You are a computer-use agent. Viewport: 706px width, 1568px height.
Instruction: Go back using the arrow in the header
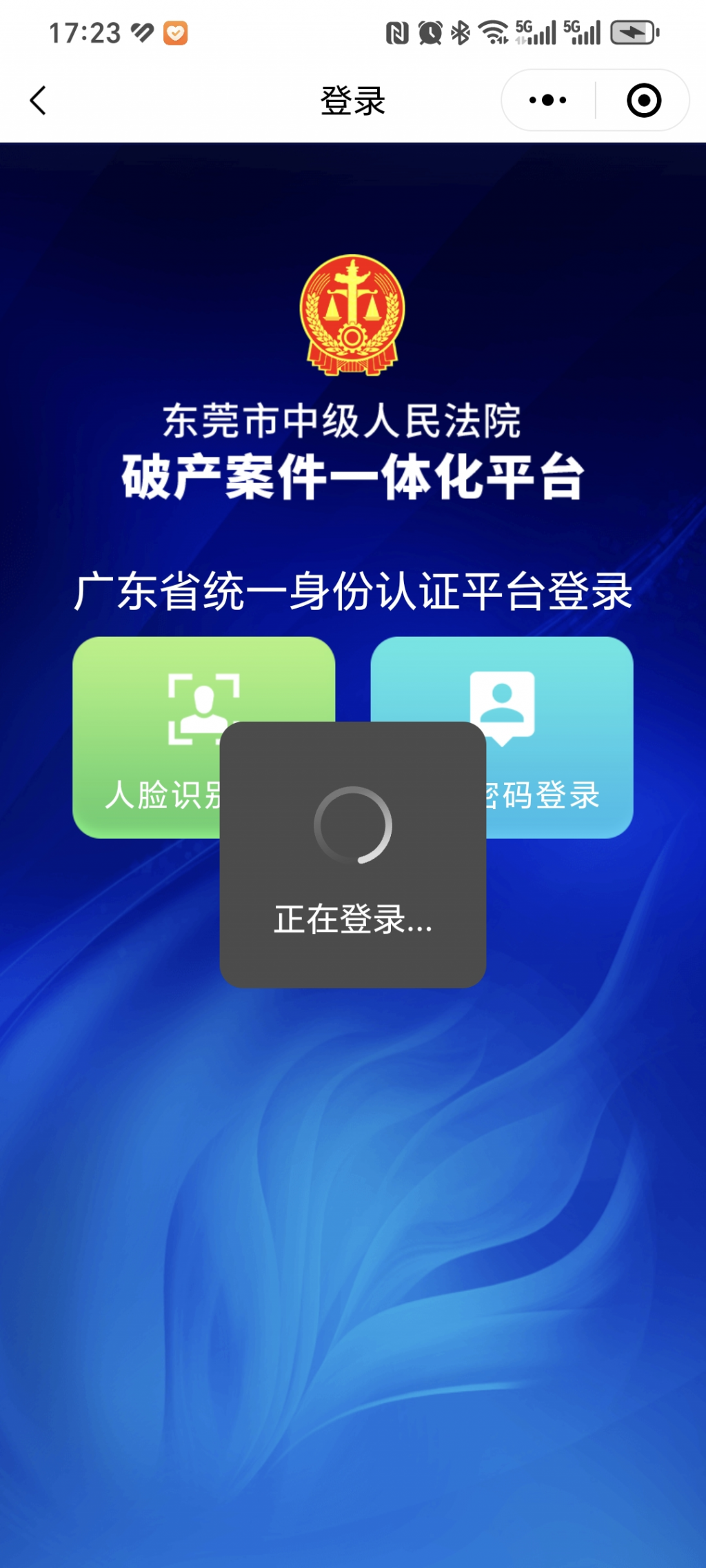[x=39, y=101]
